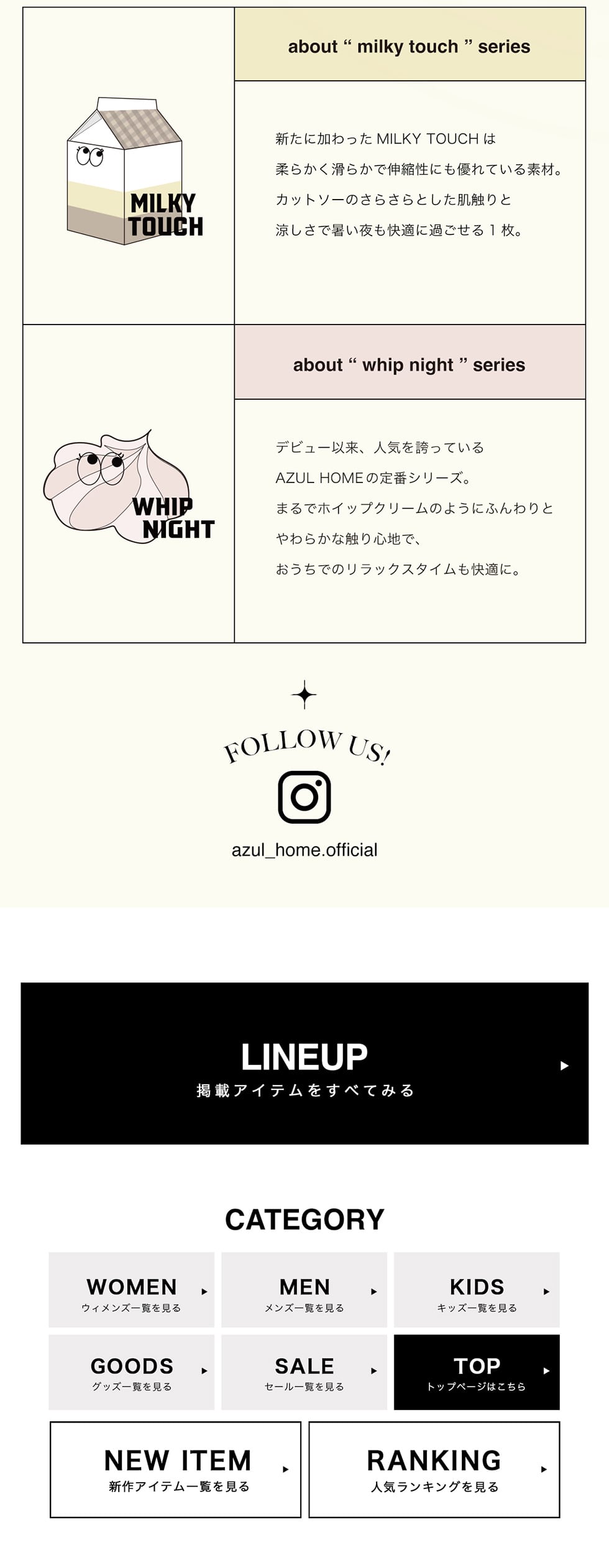Image resolution: width=609 pixels, height=1568 pixels.
Task: Browse the KIDS category
Action: click(477, 1290)
